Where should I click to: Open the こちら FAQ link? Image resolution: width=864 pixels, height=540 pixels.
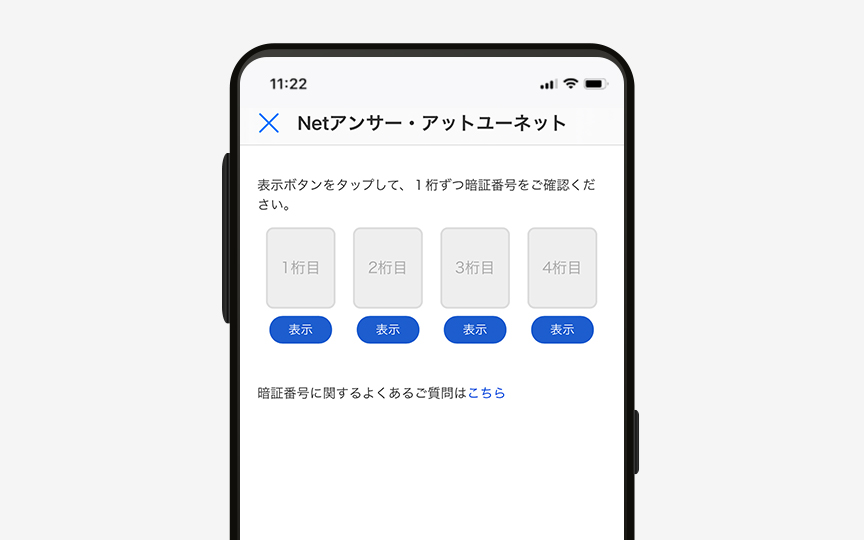tap(486, 393)
